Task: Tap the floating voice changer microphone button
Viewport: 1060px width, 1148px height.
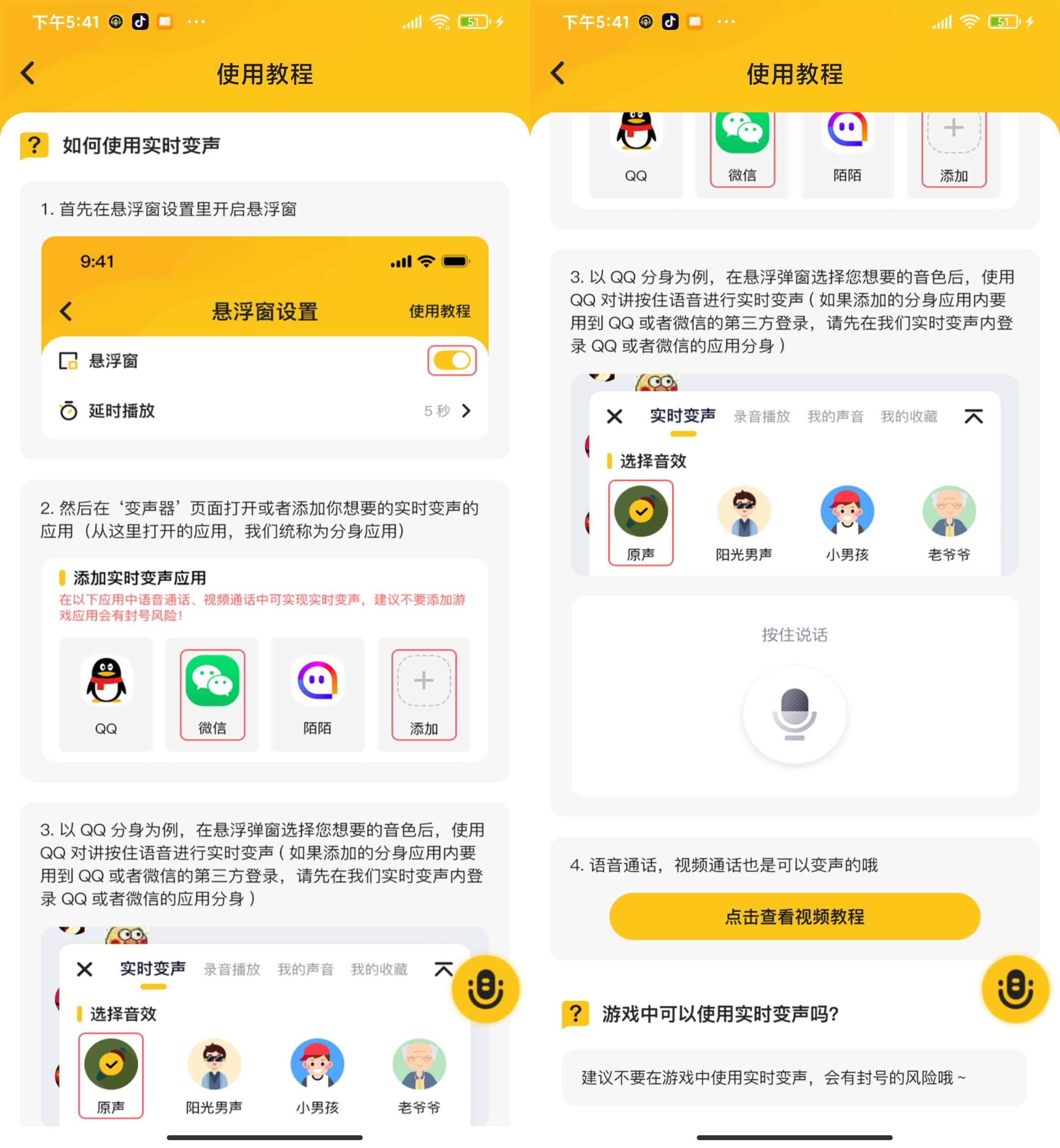Action: click(x=485, y=989)
